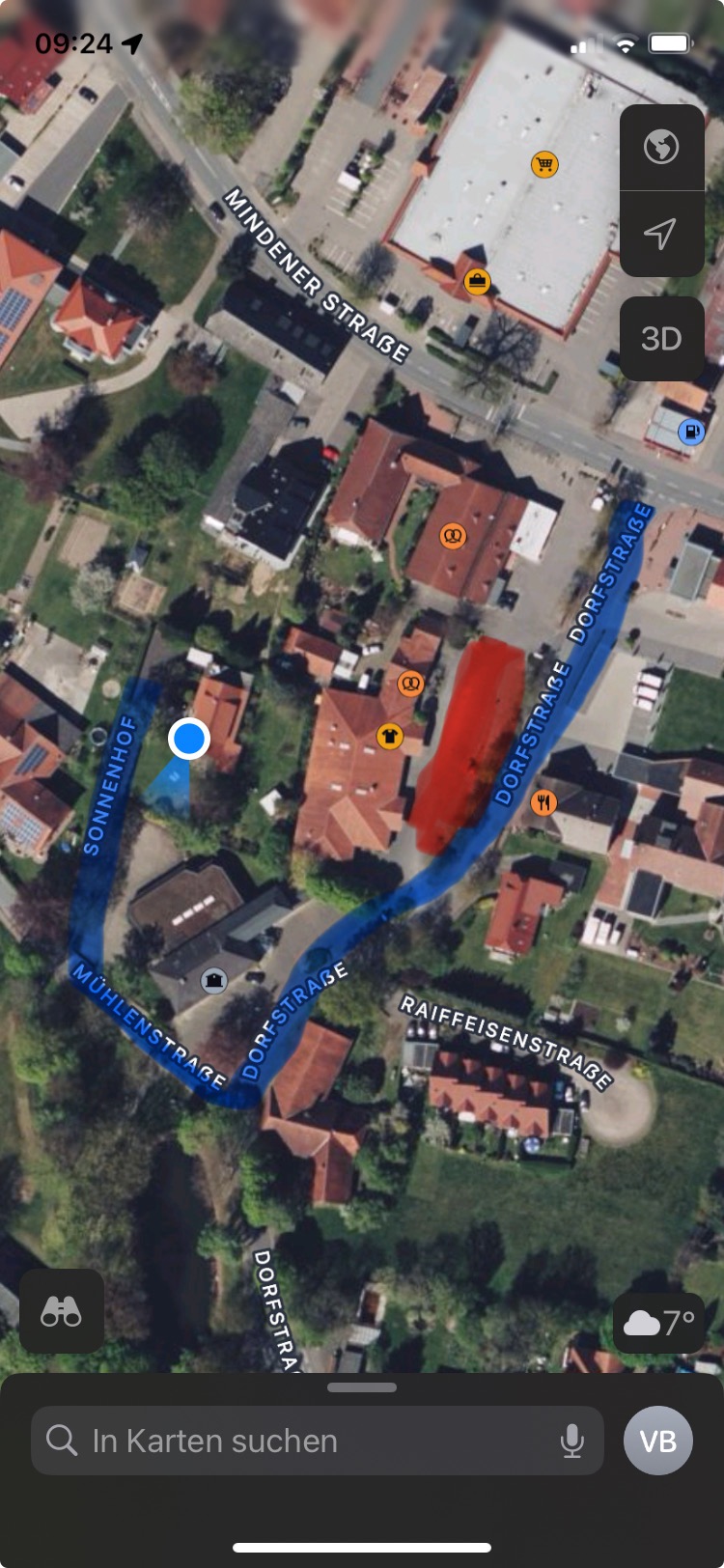Start voice search with microphone
The image size is (724, 1568).
coord(572,1441)
